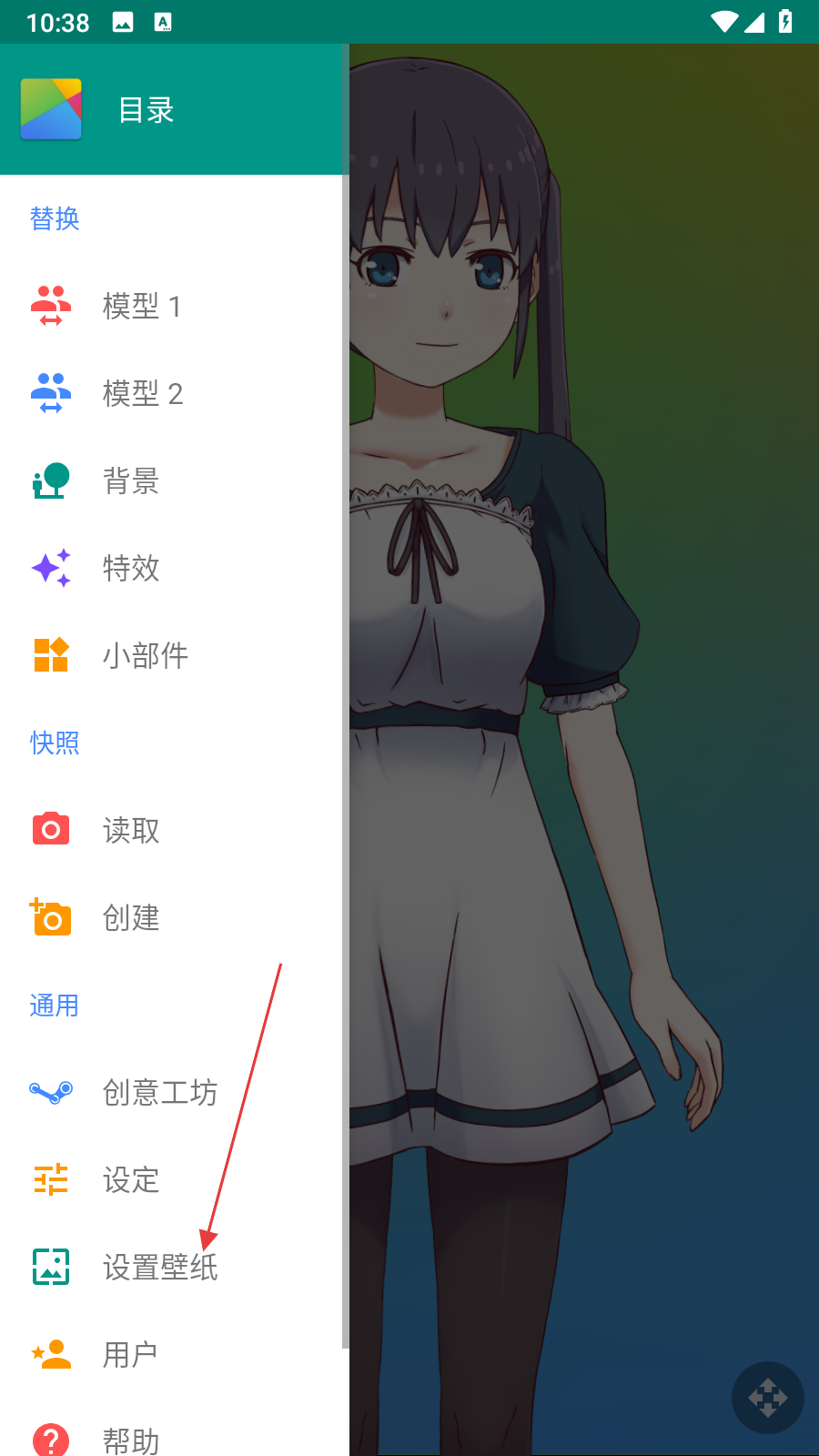The width and height of the screenshot is (819, 1456).
Task: Open 帮助 help entry
Action: [131, 1440]
